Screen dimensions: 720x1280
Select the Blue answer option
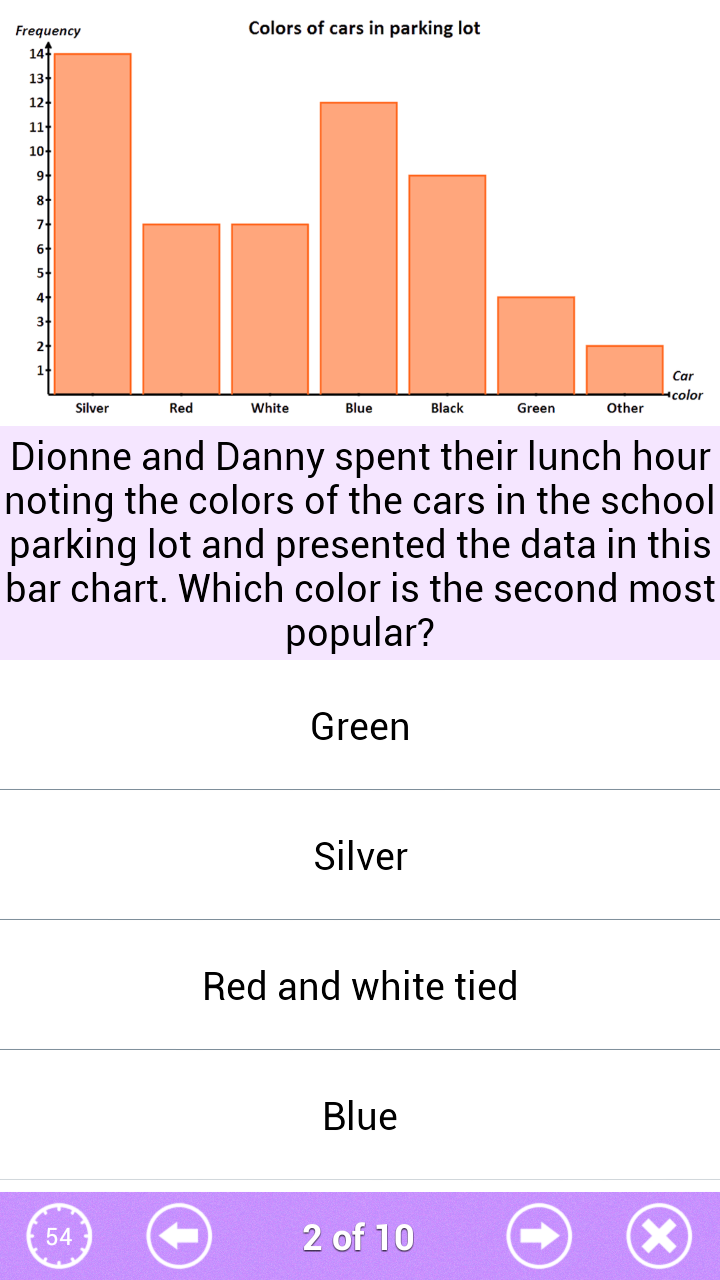(x=360, y=1115)
